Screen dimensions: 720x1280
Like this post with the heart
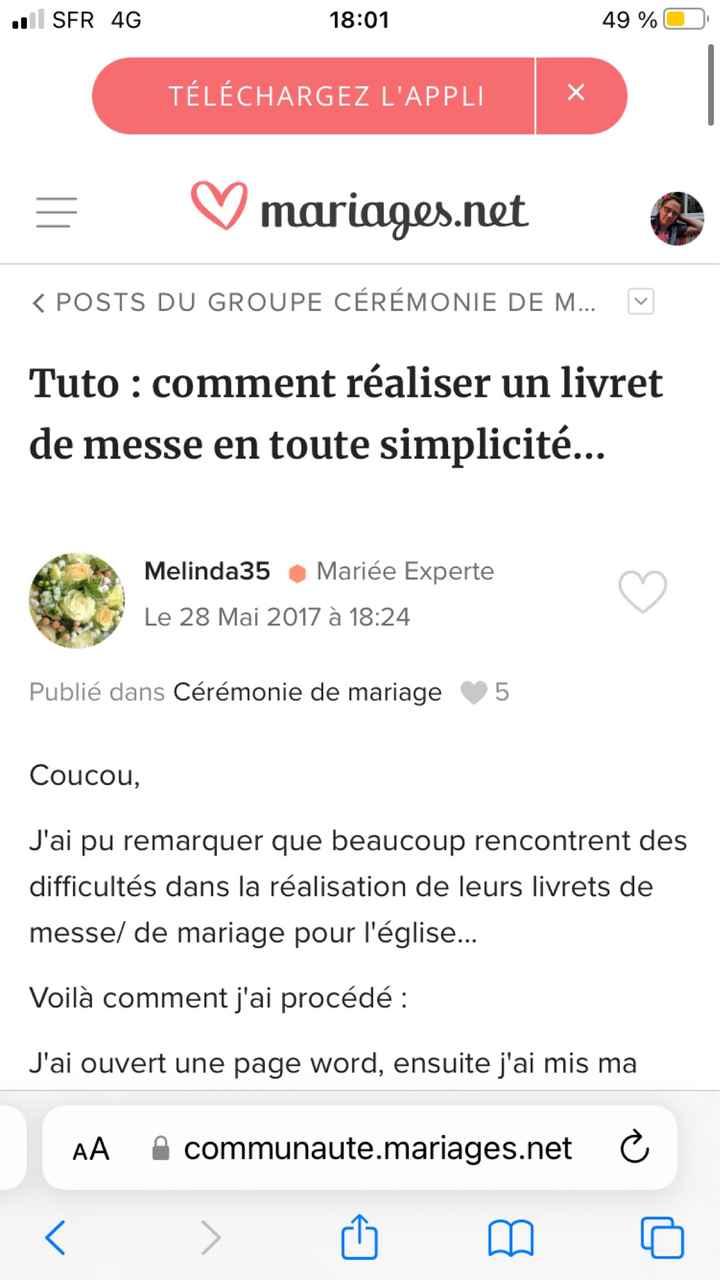tap(642, 592)
